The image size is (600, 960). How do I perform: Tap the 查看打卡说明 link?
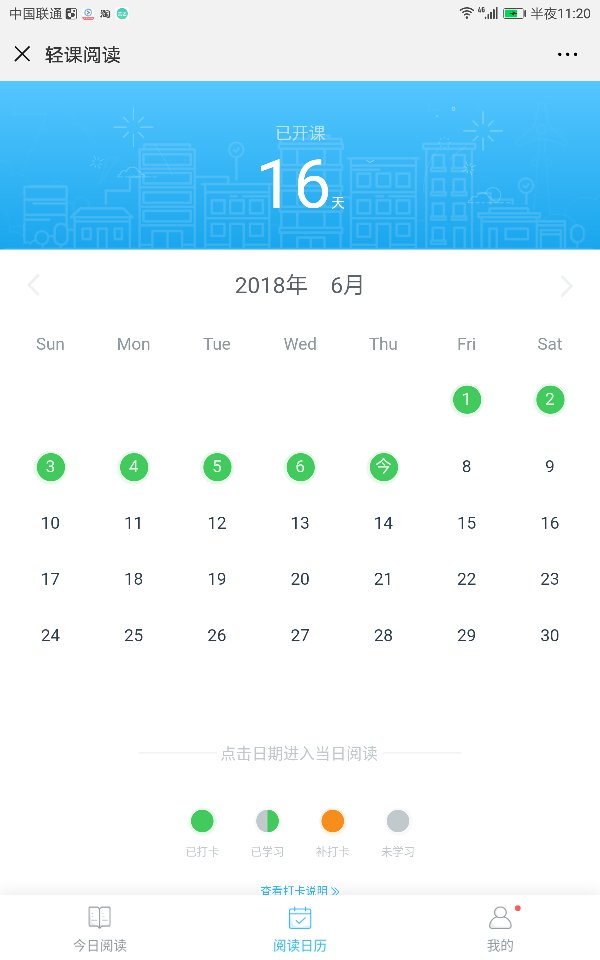coord(300,890)
